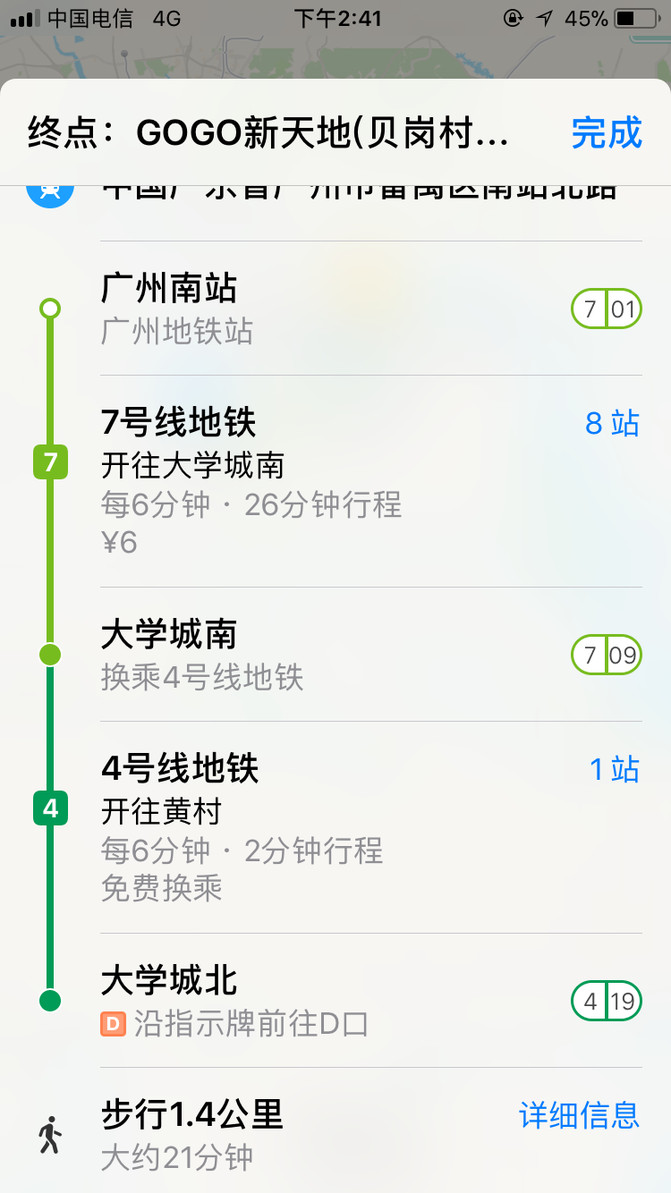The height and width of the screenshot is (1193, 671).
Task: Expand the 1 站 stop on Line 4
Action: pos(613,770)
